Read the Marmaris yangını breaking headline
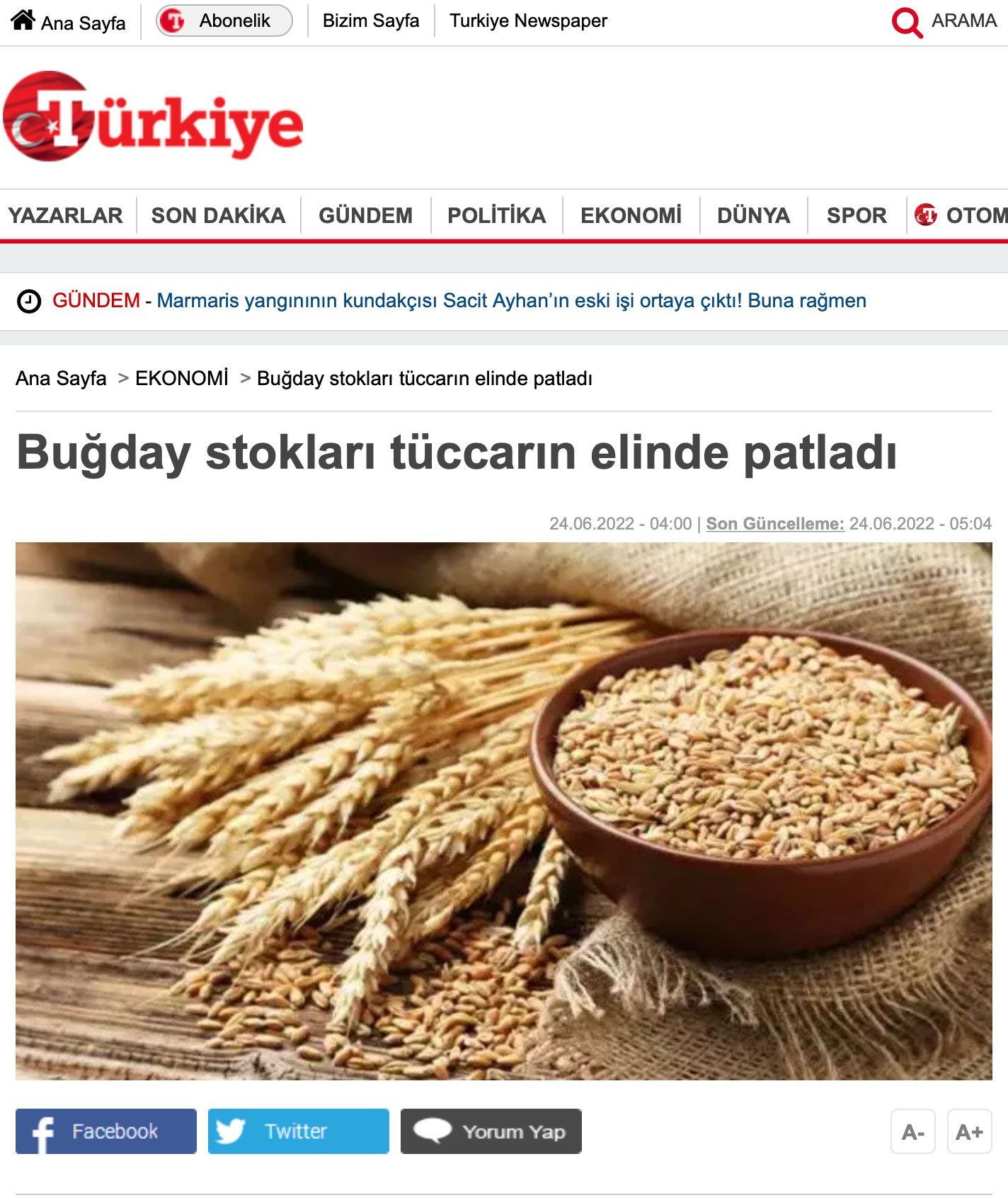Viewport: 1008px width, 1200px height. coord(510,301)
